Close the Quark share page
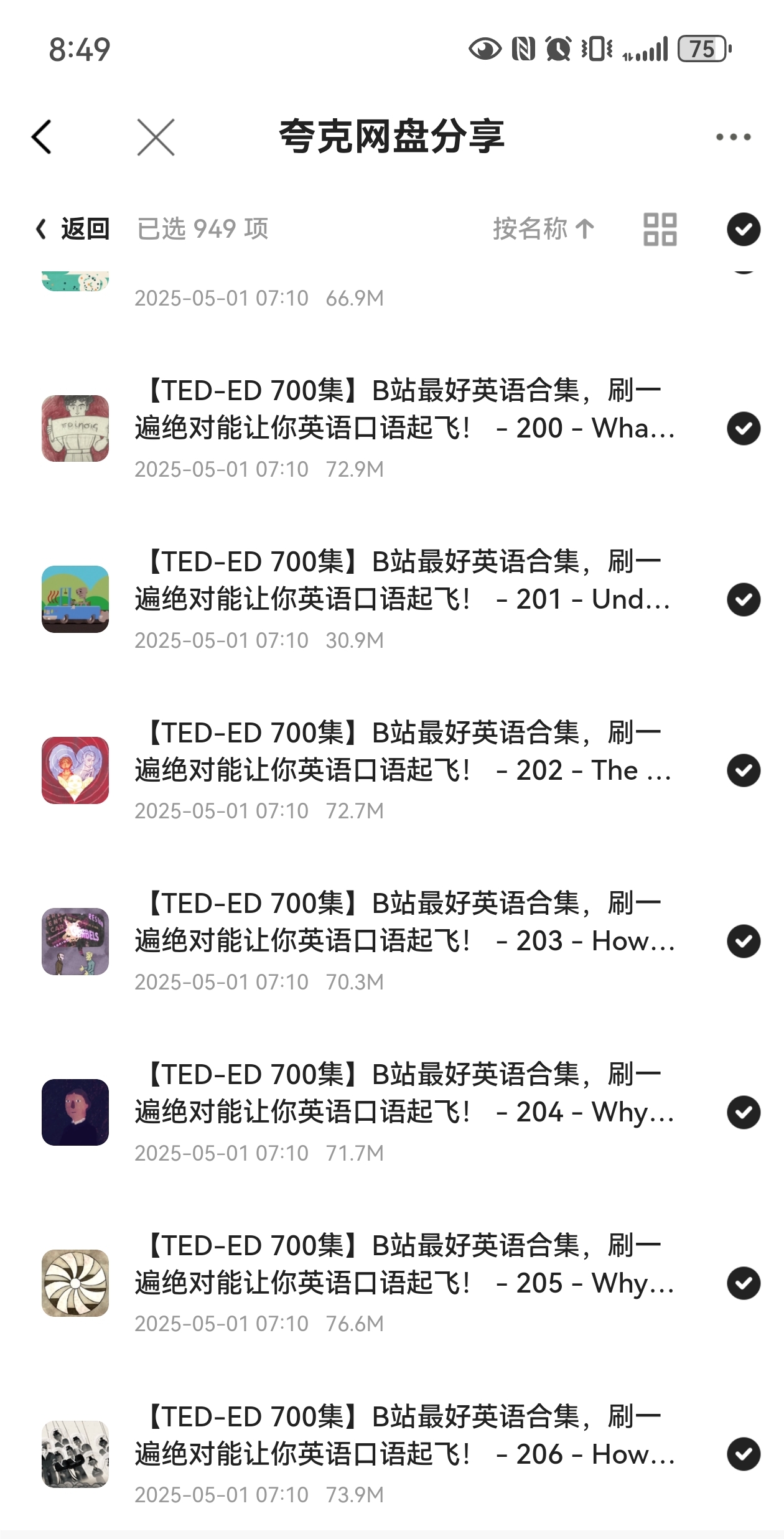The height and width of the screenshot is (1539, 784). (156, 137)
